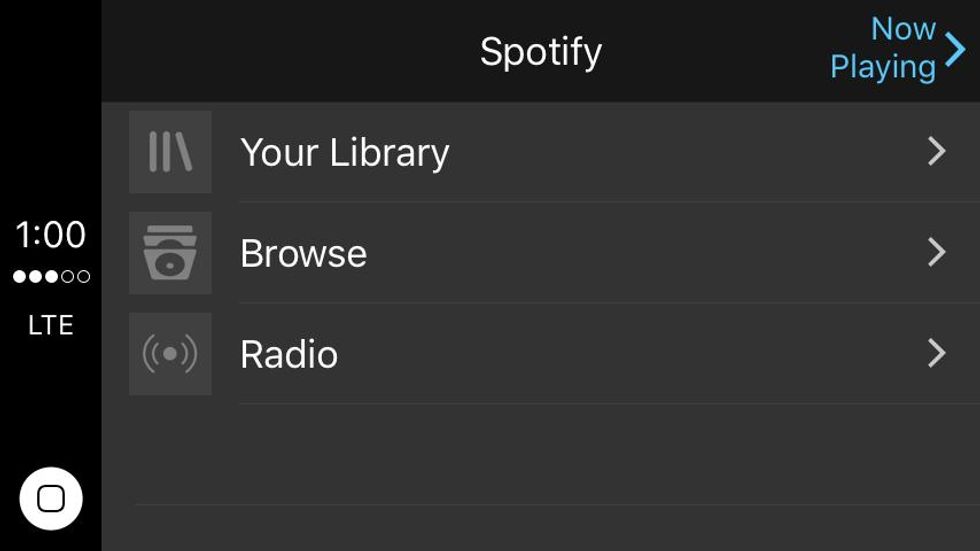The height and width of the screenshot is (551, 980).
Task: Open Your Library
Action: tap(540, 152)
